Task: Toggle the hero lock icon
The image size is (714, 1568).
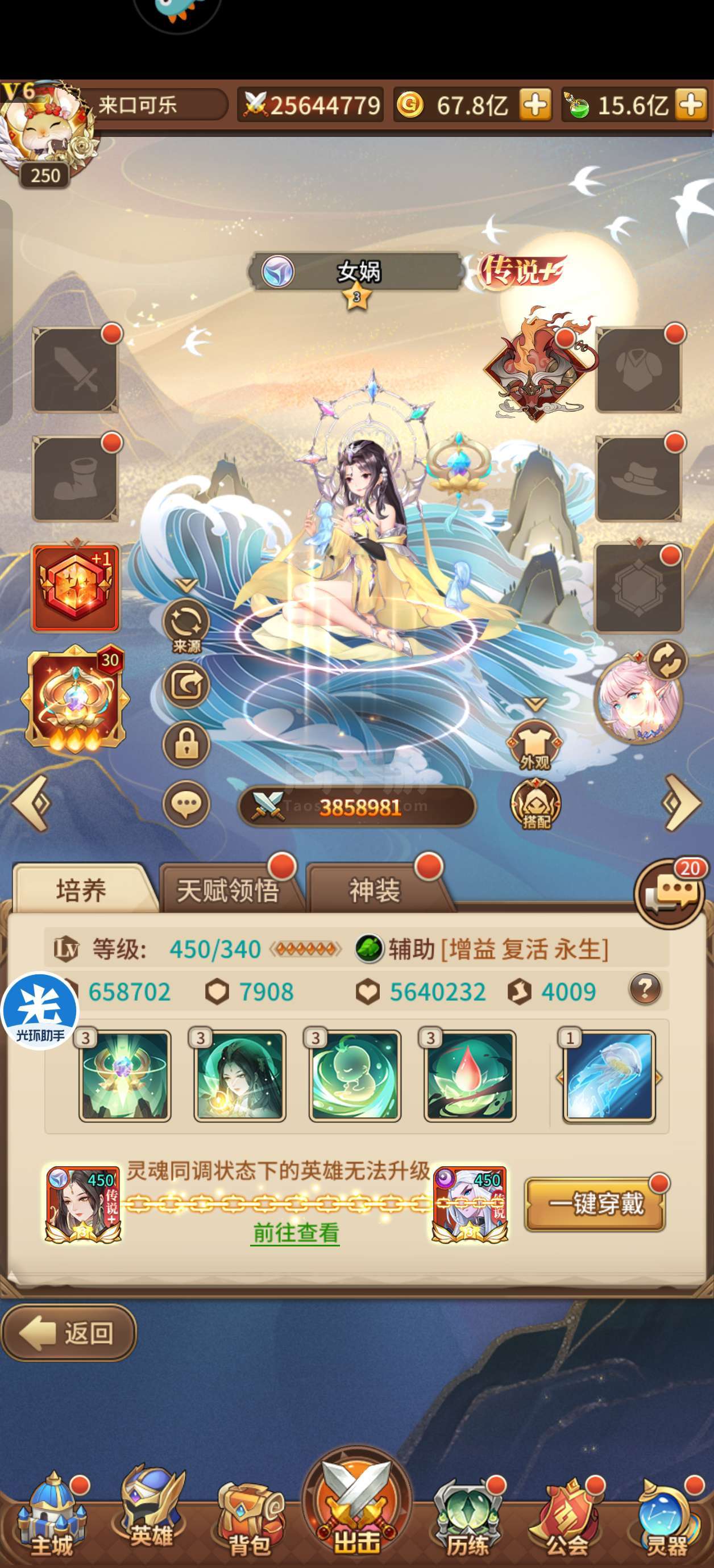Action: 186,744
